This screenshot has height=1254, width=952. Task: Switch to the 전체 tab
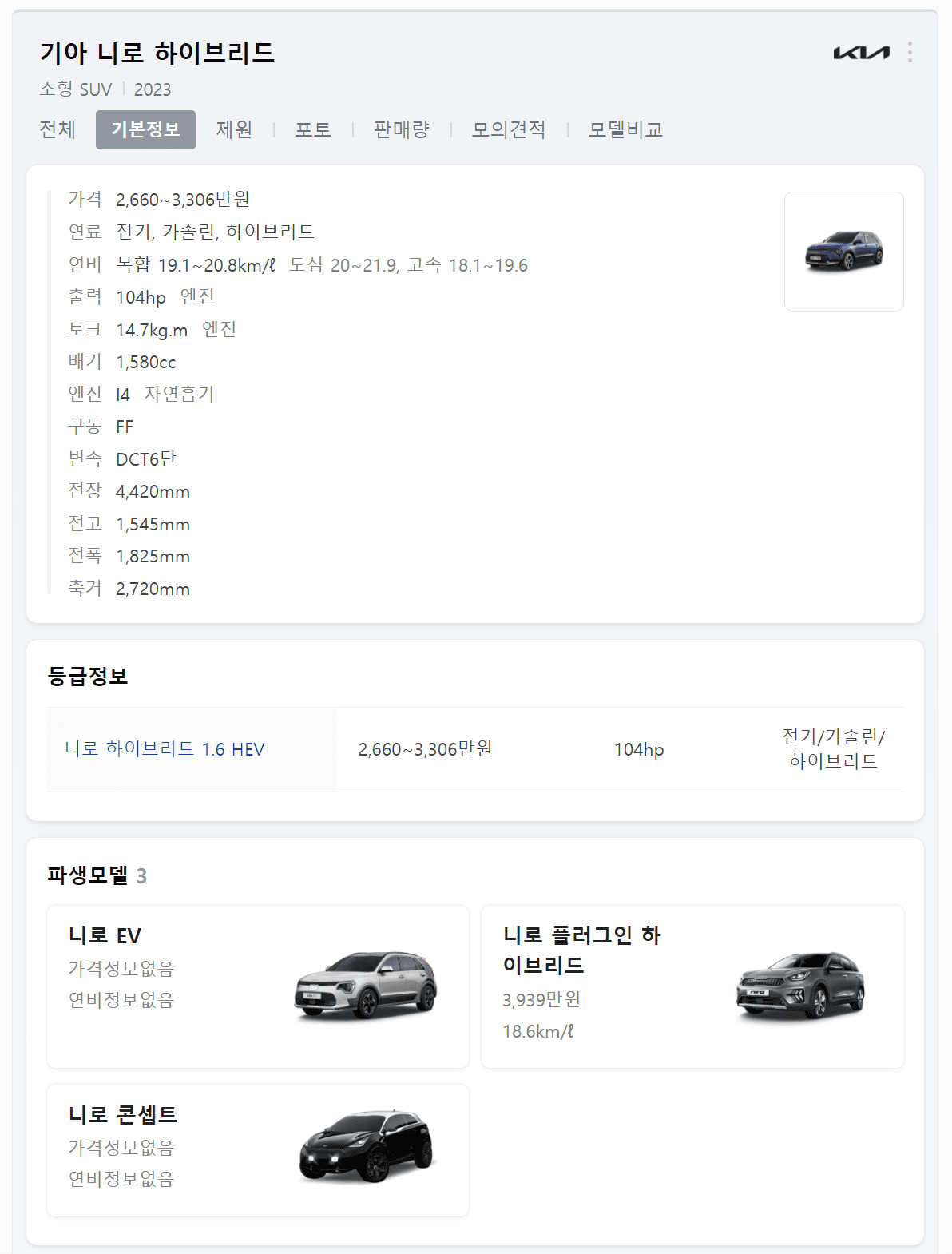pyautogui.click(x=57, y=129)
